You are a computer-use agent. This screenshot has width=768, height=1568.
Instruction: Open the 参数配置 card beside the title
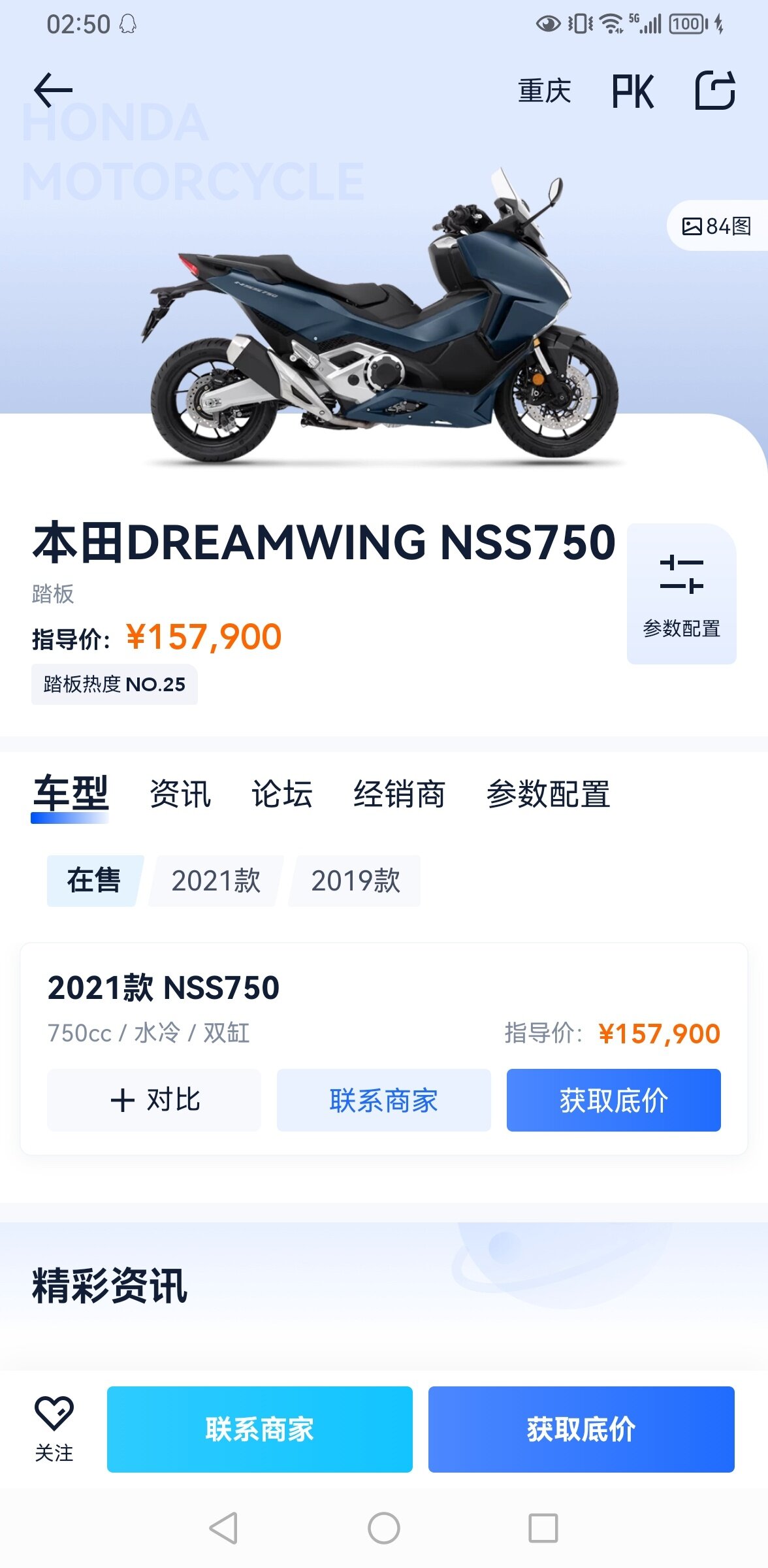click(681, 593)
